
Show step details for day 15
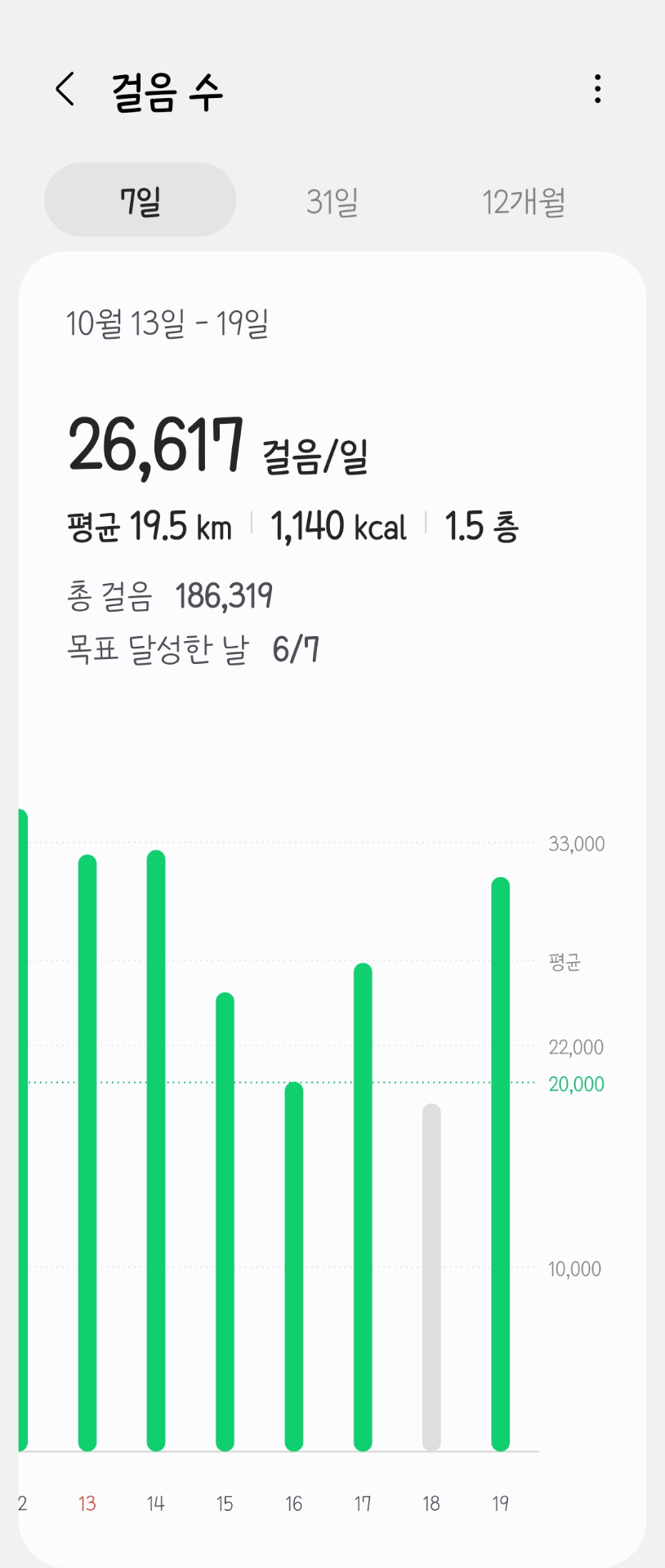pyautogui.click(x=225, y=1221)
